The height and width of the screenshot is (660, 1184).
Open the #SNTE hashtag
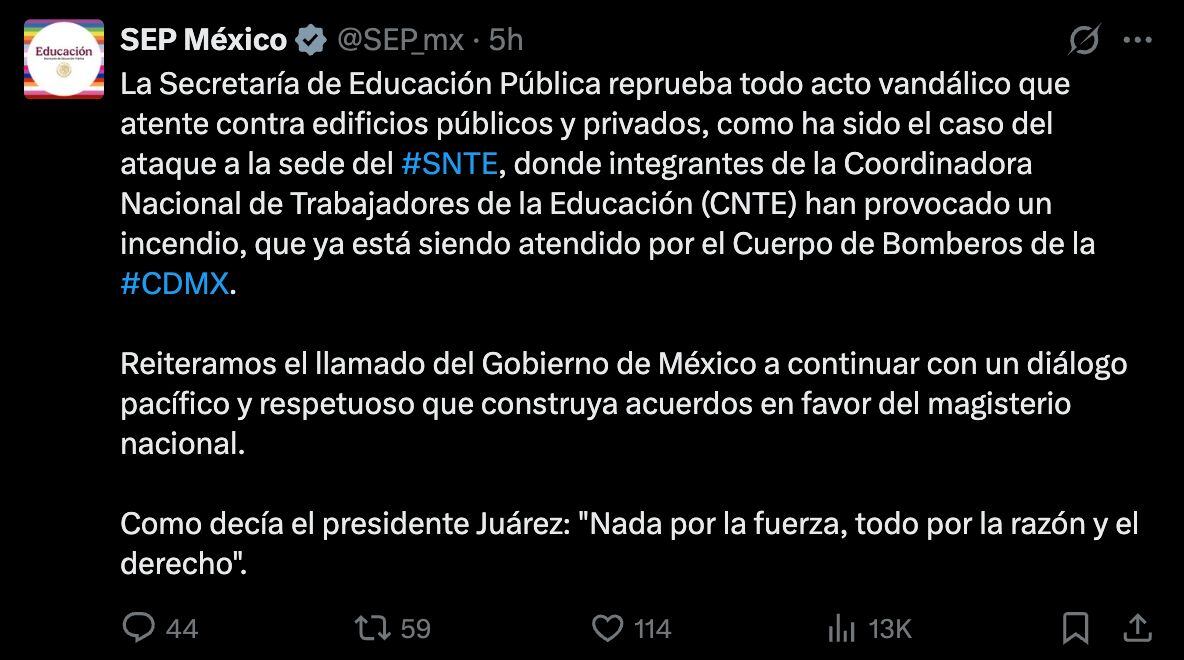(x=448, y=162)
